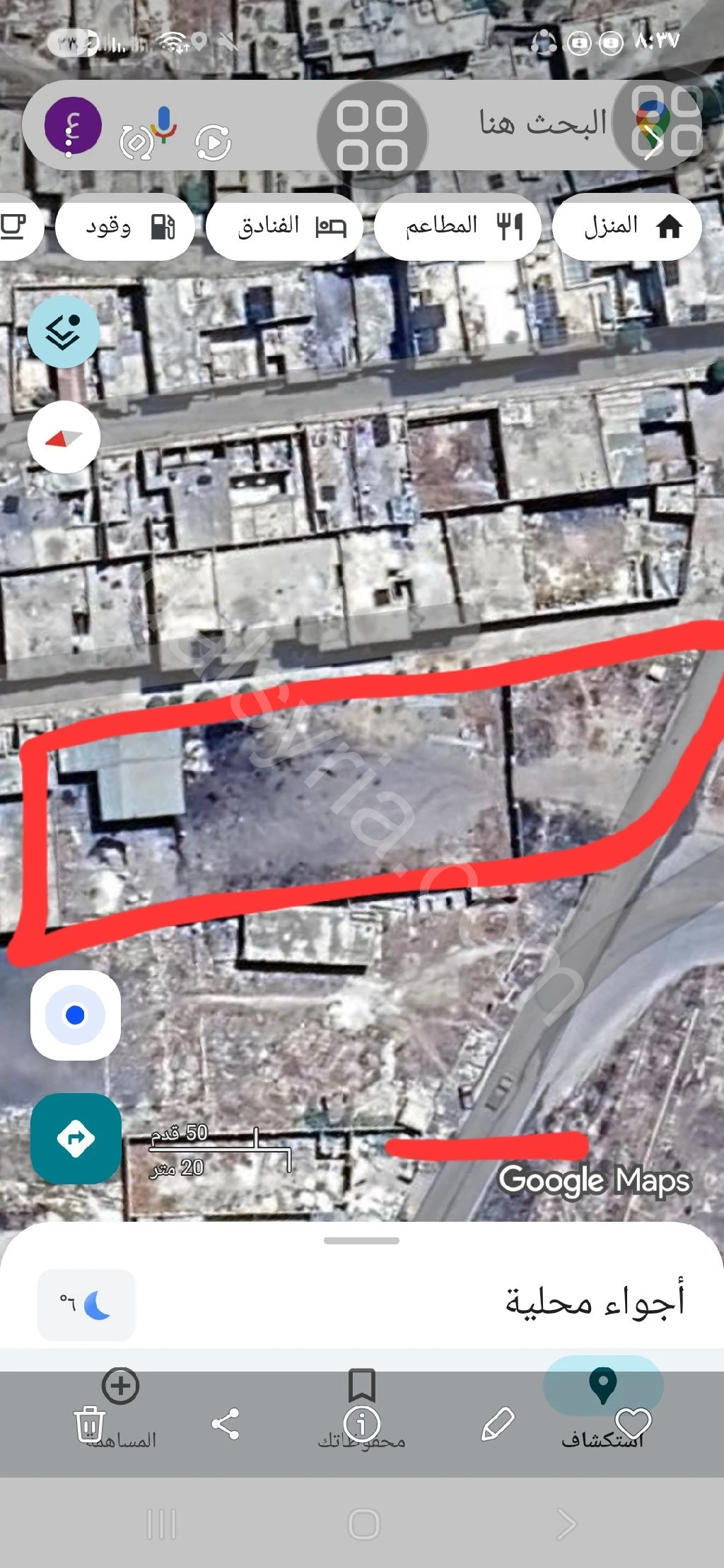The image size is (724, 1568).
Task: Share this image
Action: pos(226,1425)
